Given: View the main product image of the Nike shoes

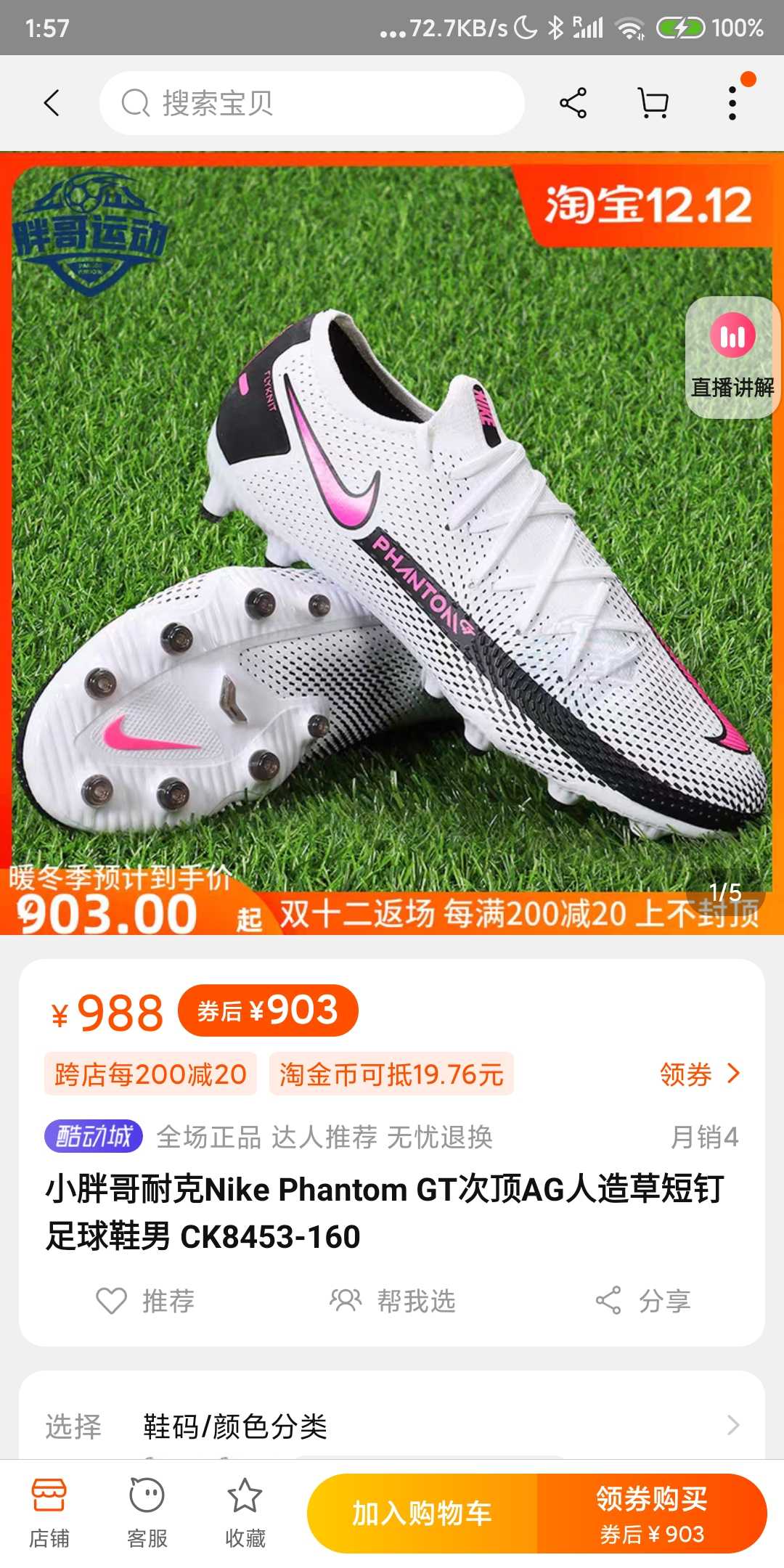Looking at the screenshot, I should click(392, 543).
